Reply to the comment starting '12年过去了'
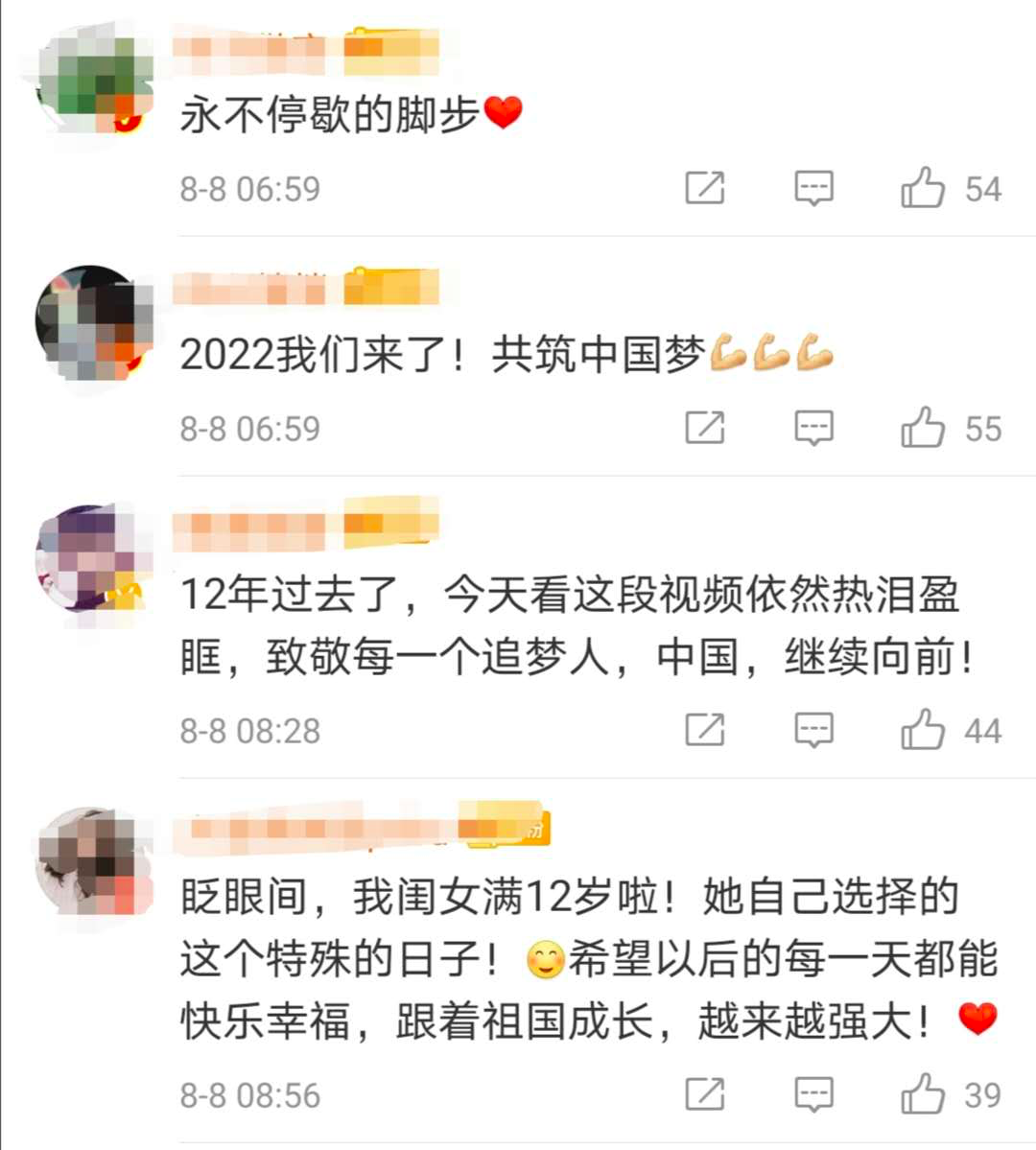 point(813,730)
